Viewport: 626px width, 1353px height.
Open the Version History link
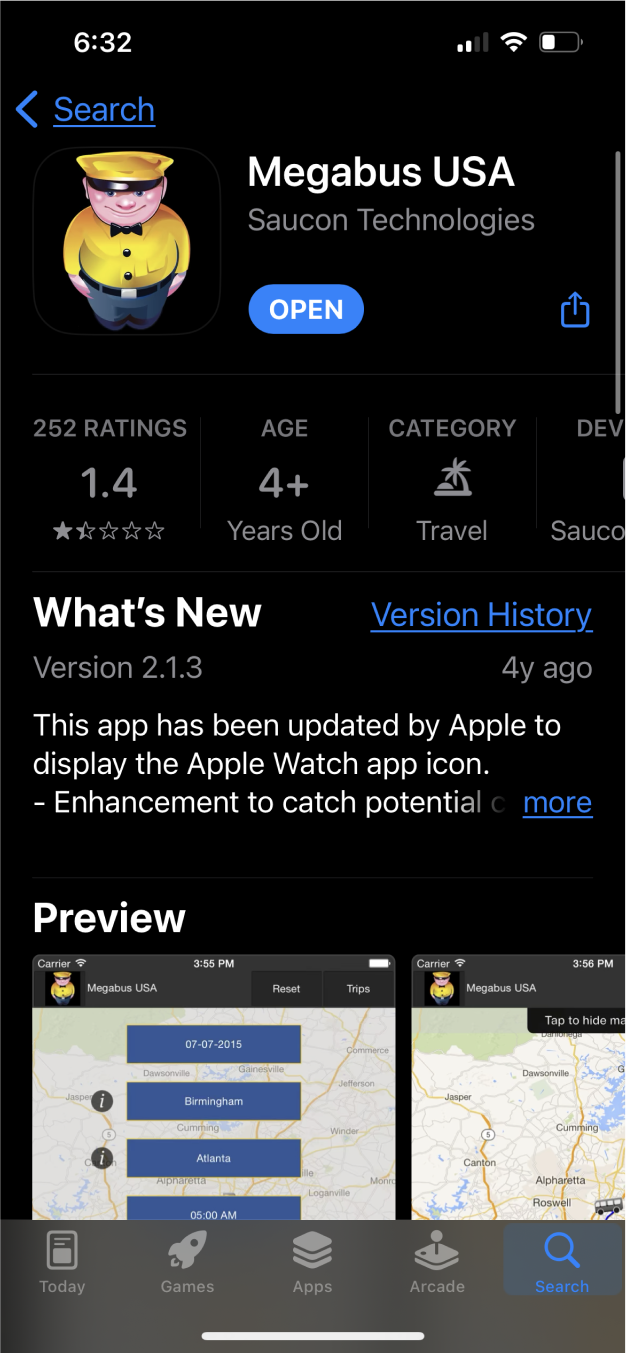pos(481,614)
